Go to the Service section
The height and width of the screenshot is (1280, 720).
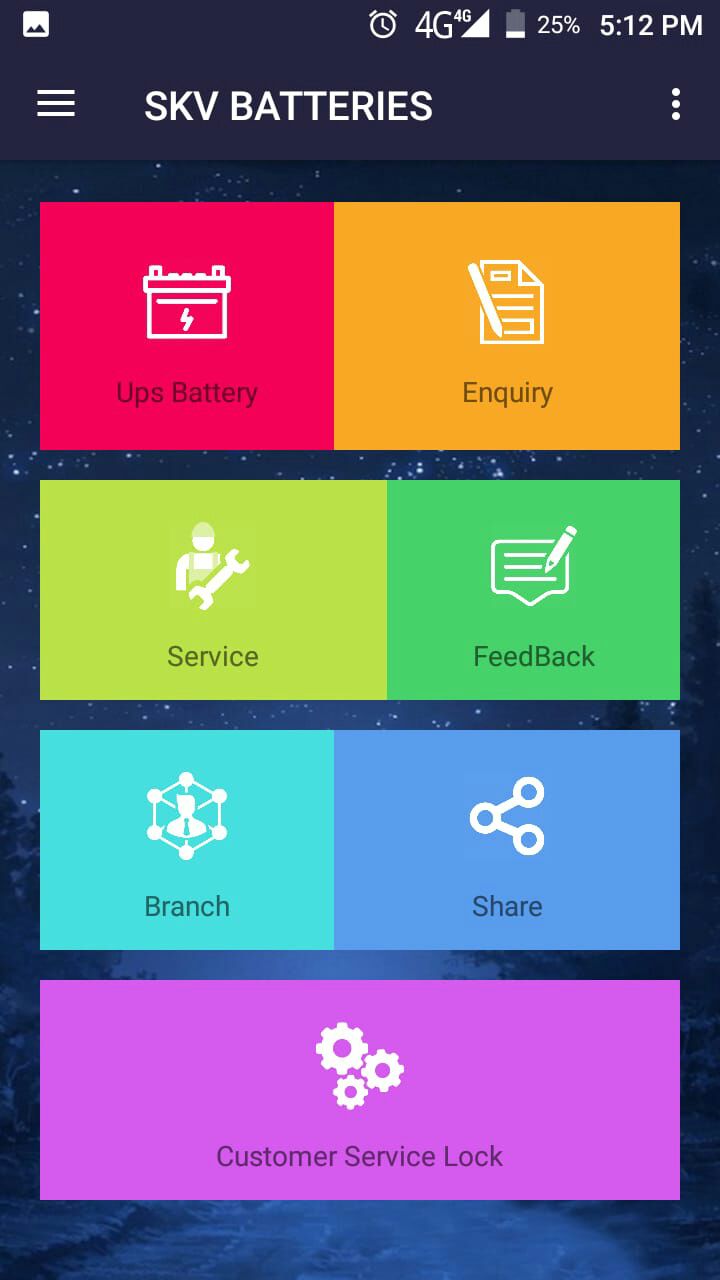213,590
